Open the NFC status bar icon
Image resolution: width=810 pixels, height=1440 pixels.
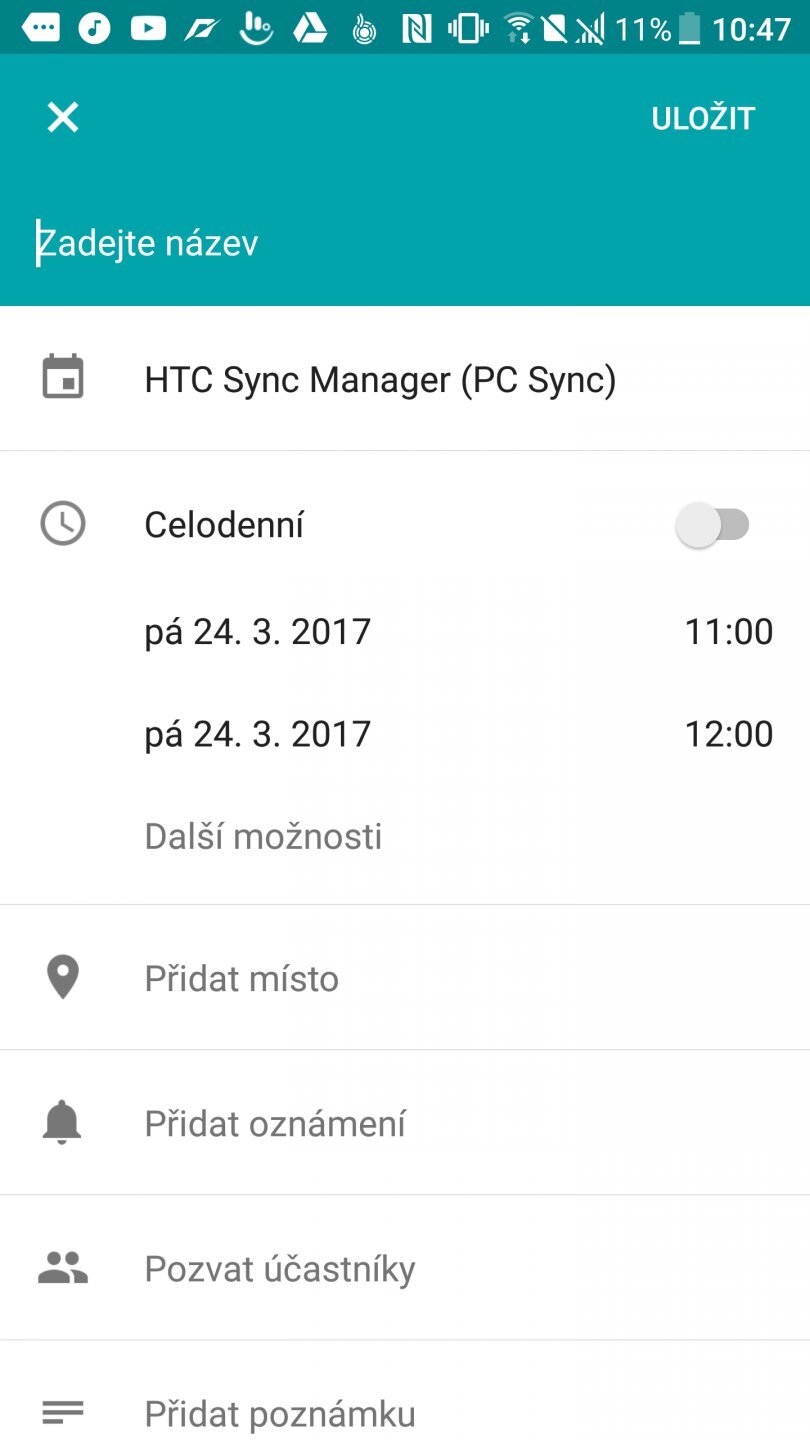415,27
